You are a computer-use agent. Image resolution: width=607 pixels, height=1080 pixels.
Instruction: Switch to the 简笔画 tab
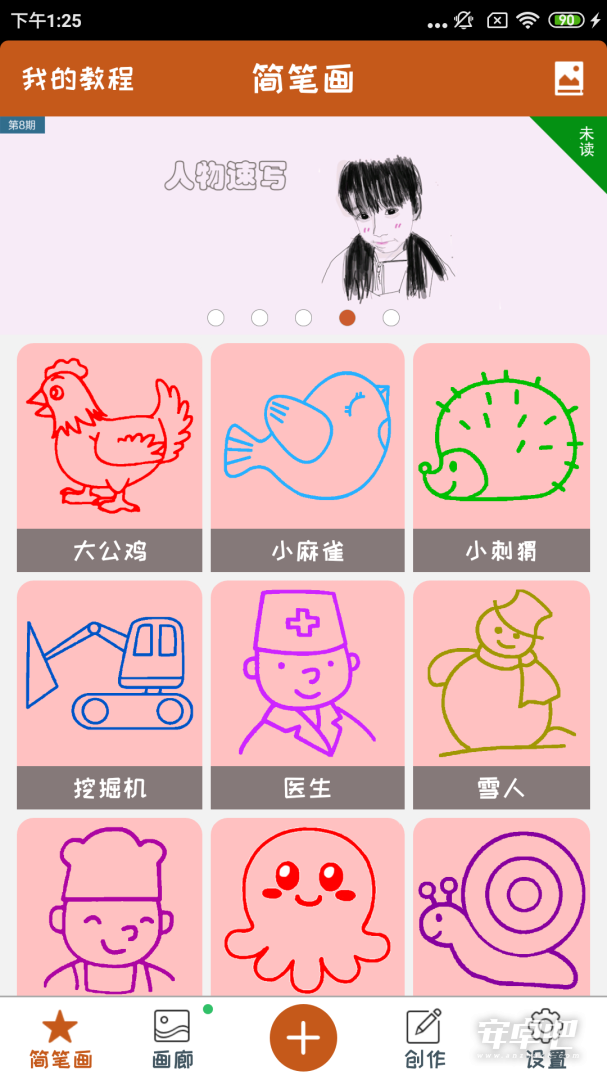61,1039
